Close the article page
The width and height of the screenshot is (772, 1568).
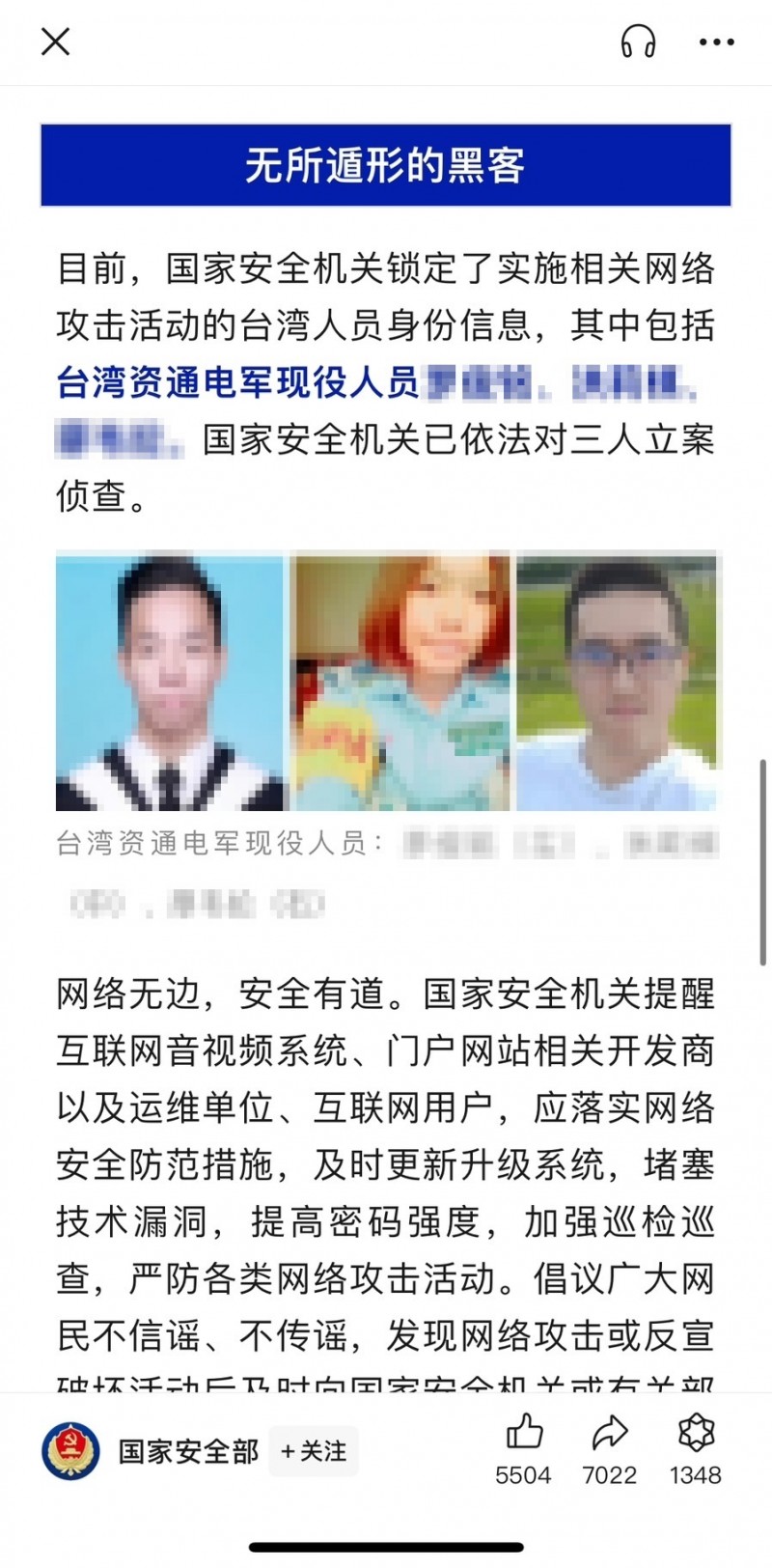click(56, 42)
